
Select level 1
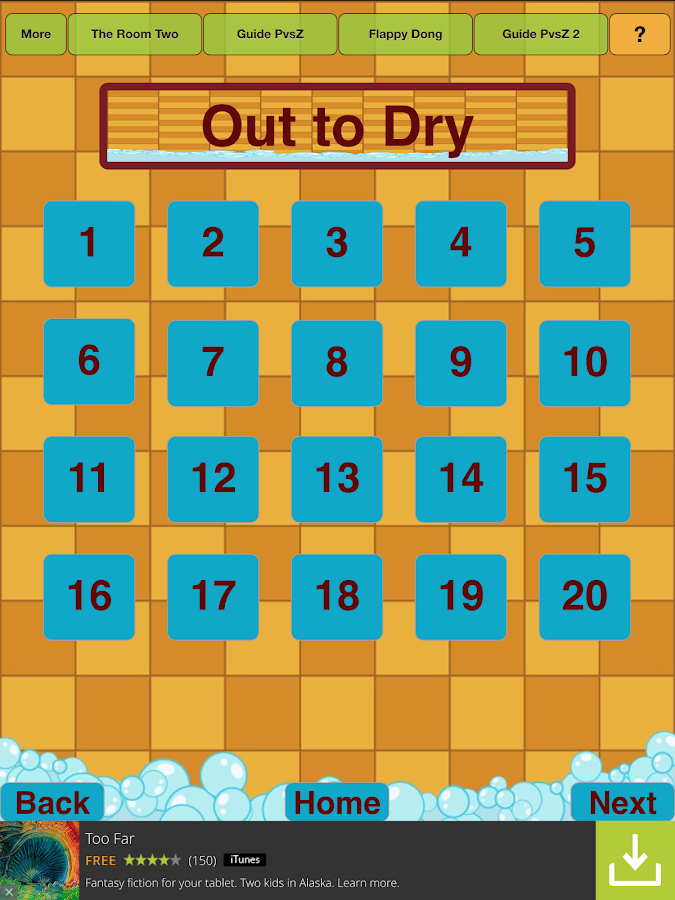(89, 243)
